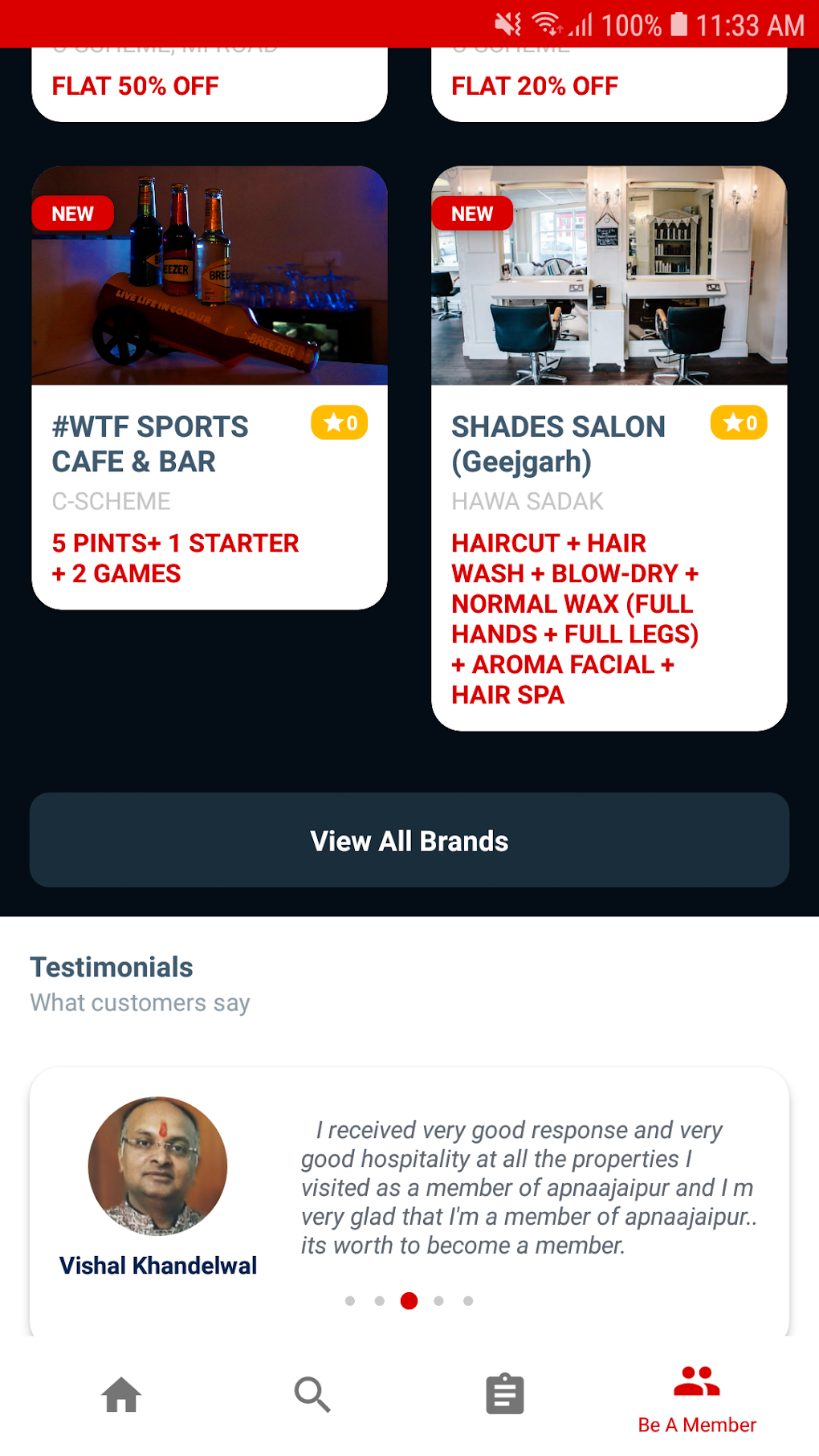Open the Flat 20% Off offer card
This screenshot has height=1456, width=819.
(x=609, y=86)
